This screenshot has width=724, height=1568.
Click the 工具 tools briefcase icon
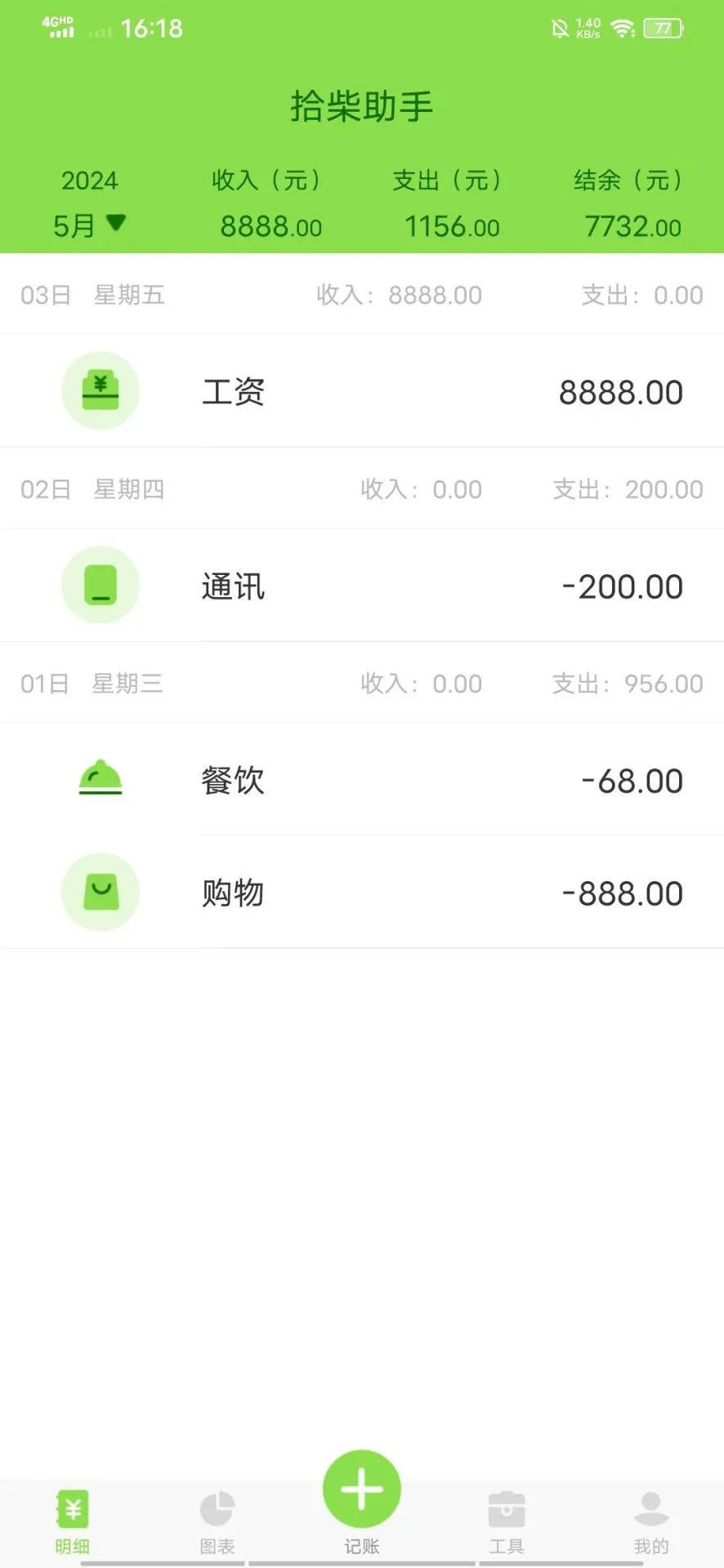[506, 1507]
